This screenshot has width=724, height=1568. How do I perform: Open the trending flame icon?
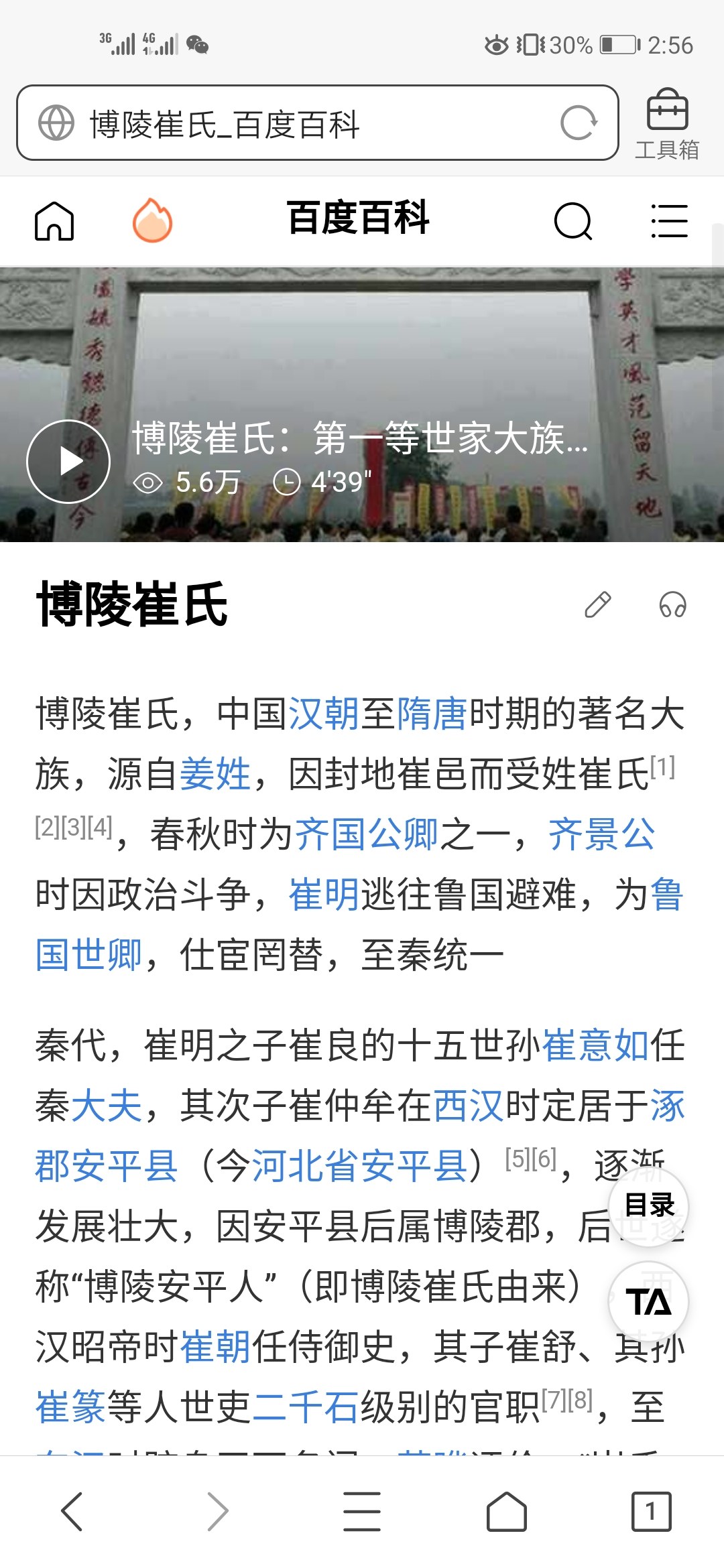click(152, 221)
